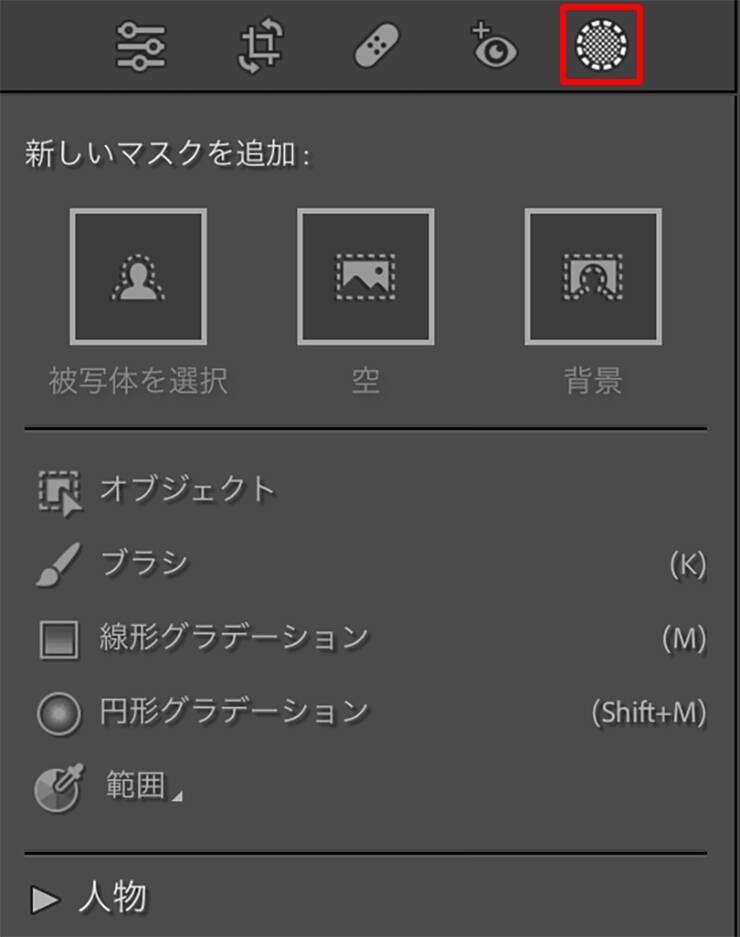Create mask with 被写体を選択

pyautogui.click(x=138, y=277)
